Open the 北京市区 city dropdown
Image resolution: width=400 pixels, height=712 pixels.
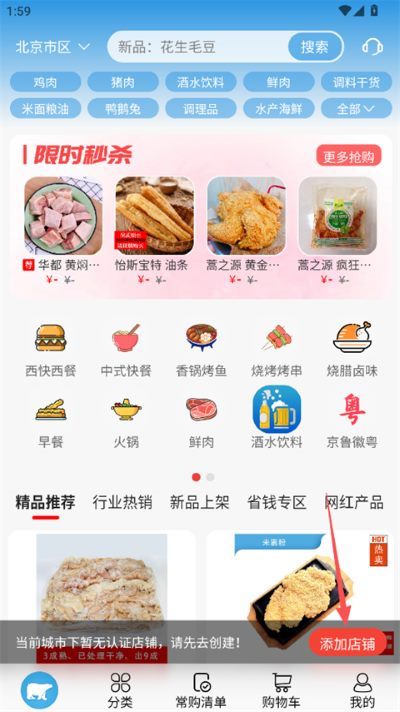[53, 47]
